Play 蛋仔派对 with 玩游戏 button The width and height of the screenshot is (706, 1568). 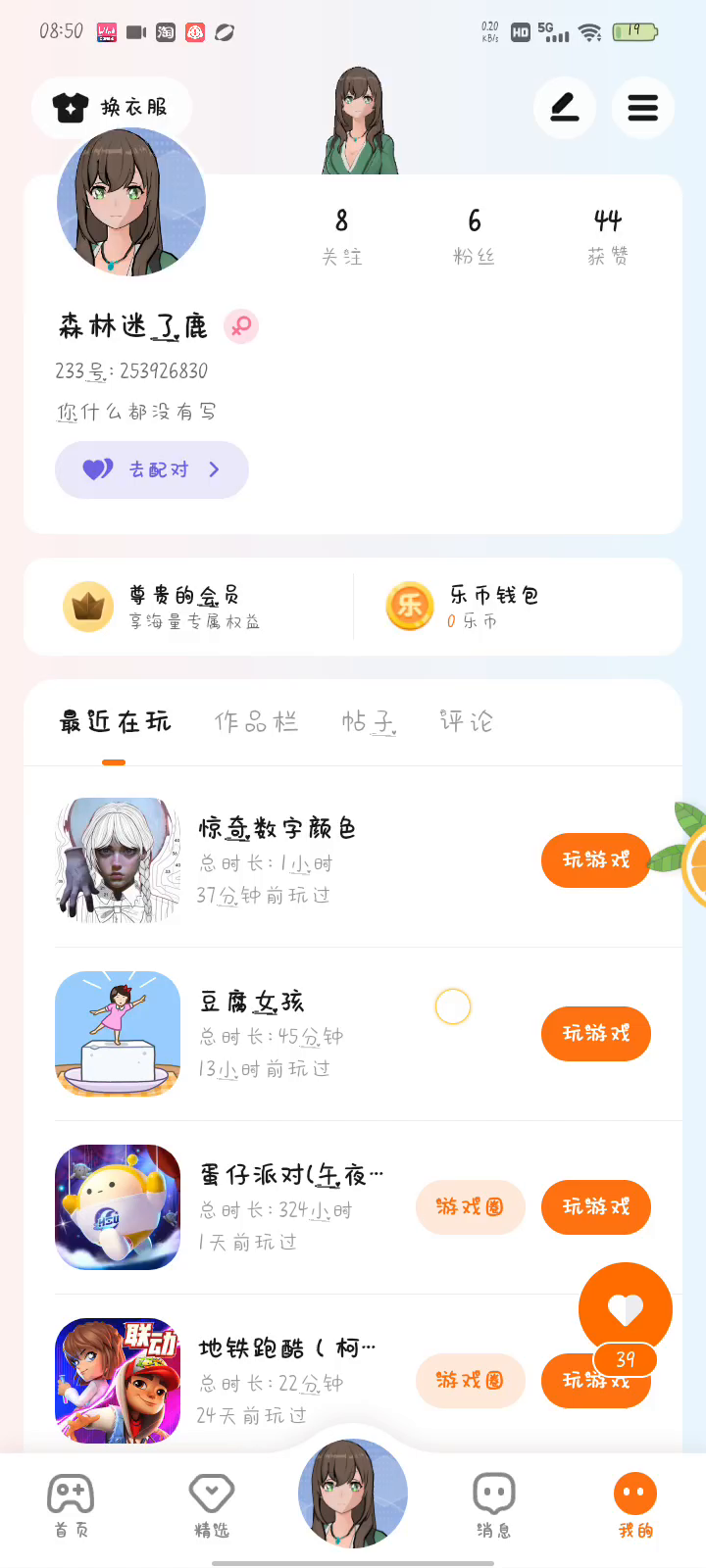pos(596,1207)
